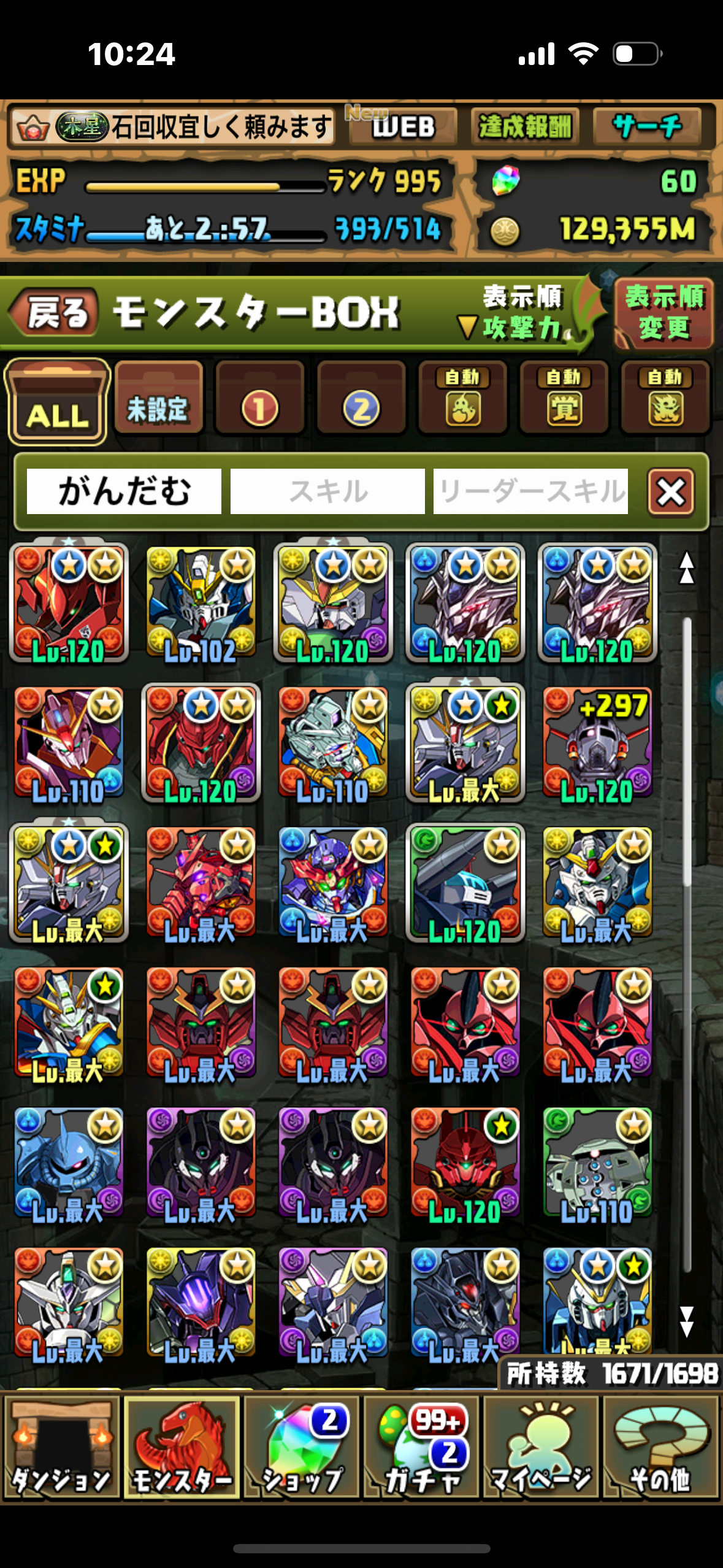Switch to box tab number 2
This screenshot has width=723, height=1568.
coord(361,399)
